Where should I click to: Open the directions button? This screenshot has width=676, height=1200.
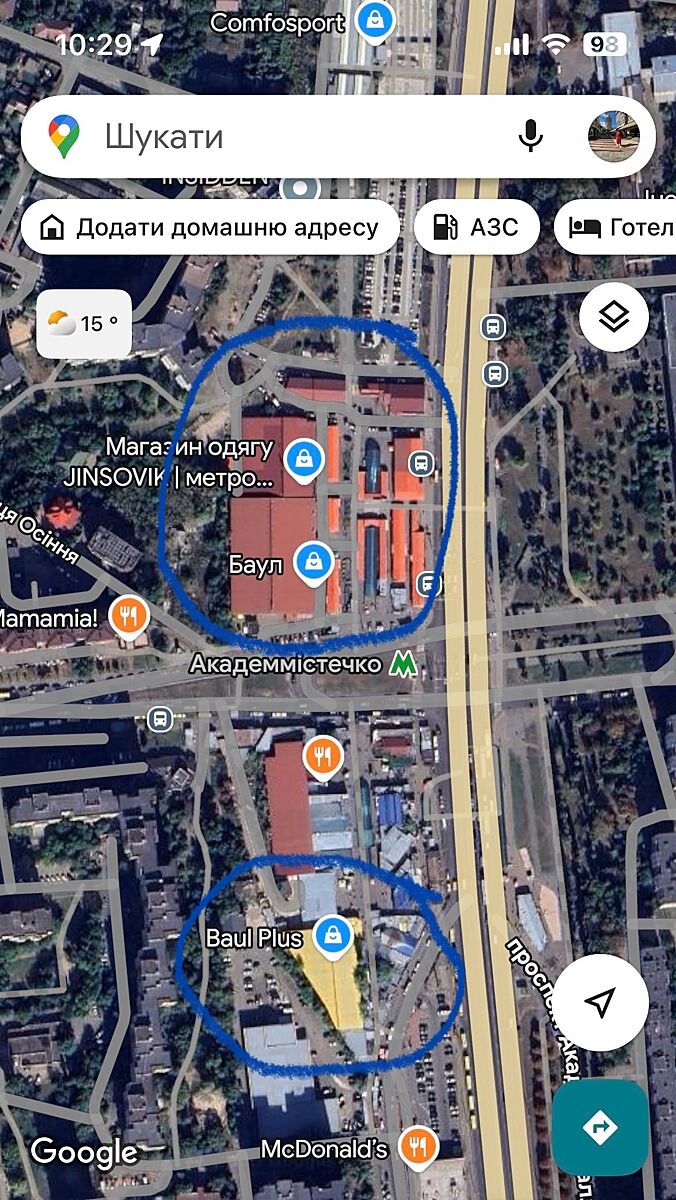[600, 1127]
